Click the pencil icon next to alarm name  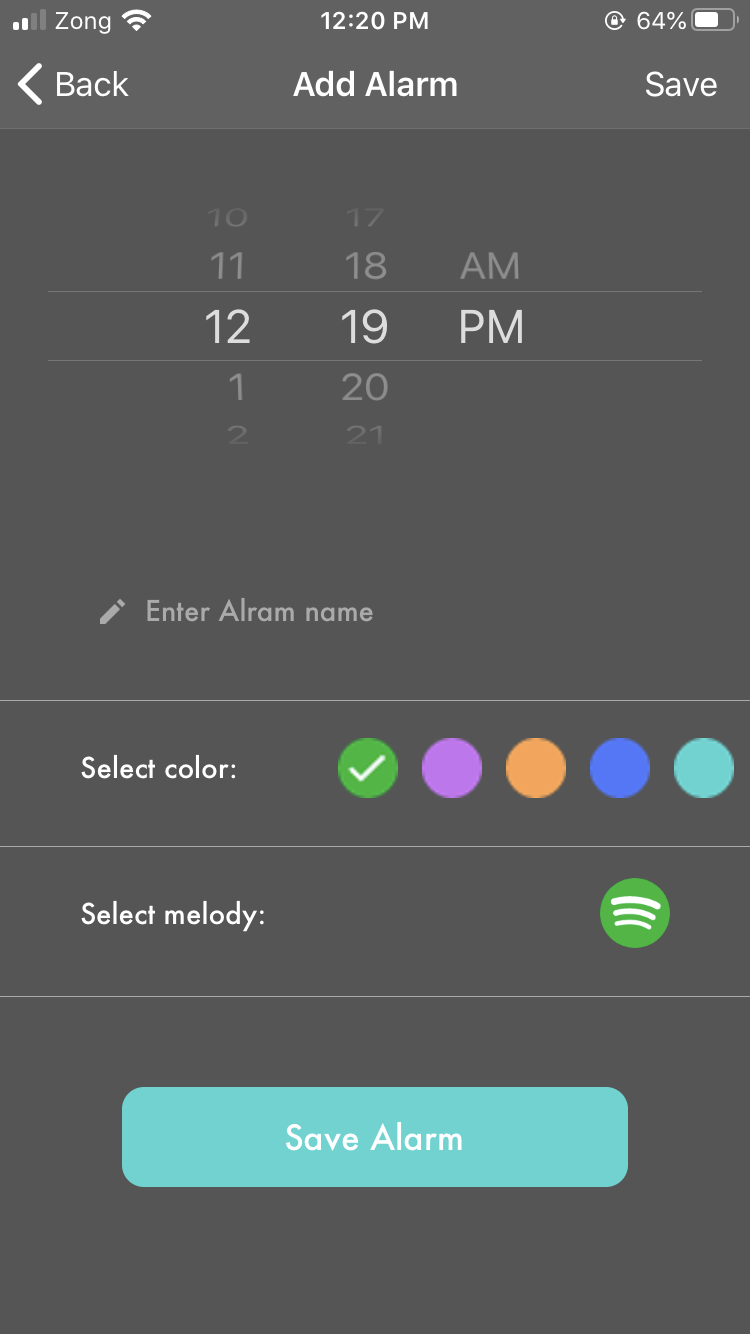click(x=111, y=611)
